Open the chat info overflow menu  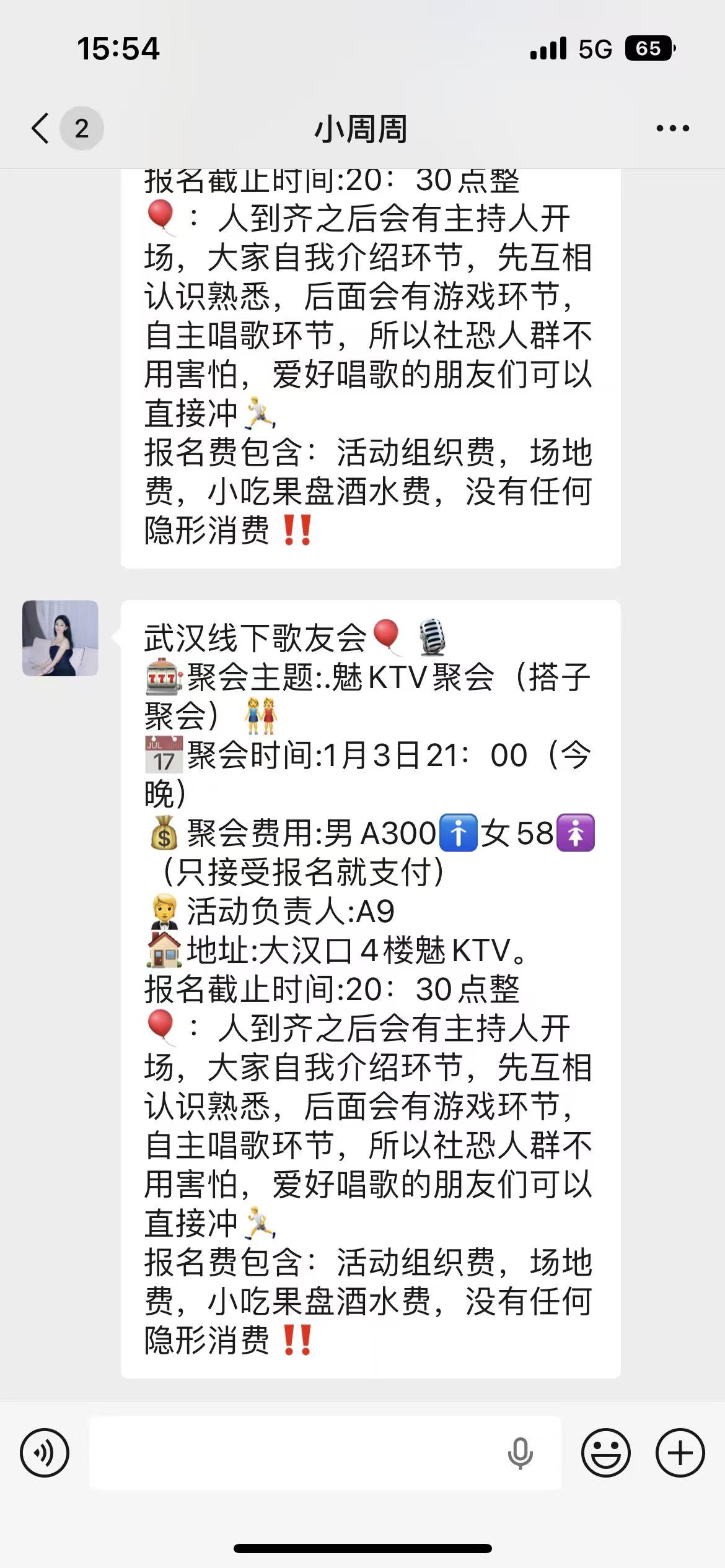tap(672, 129)
